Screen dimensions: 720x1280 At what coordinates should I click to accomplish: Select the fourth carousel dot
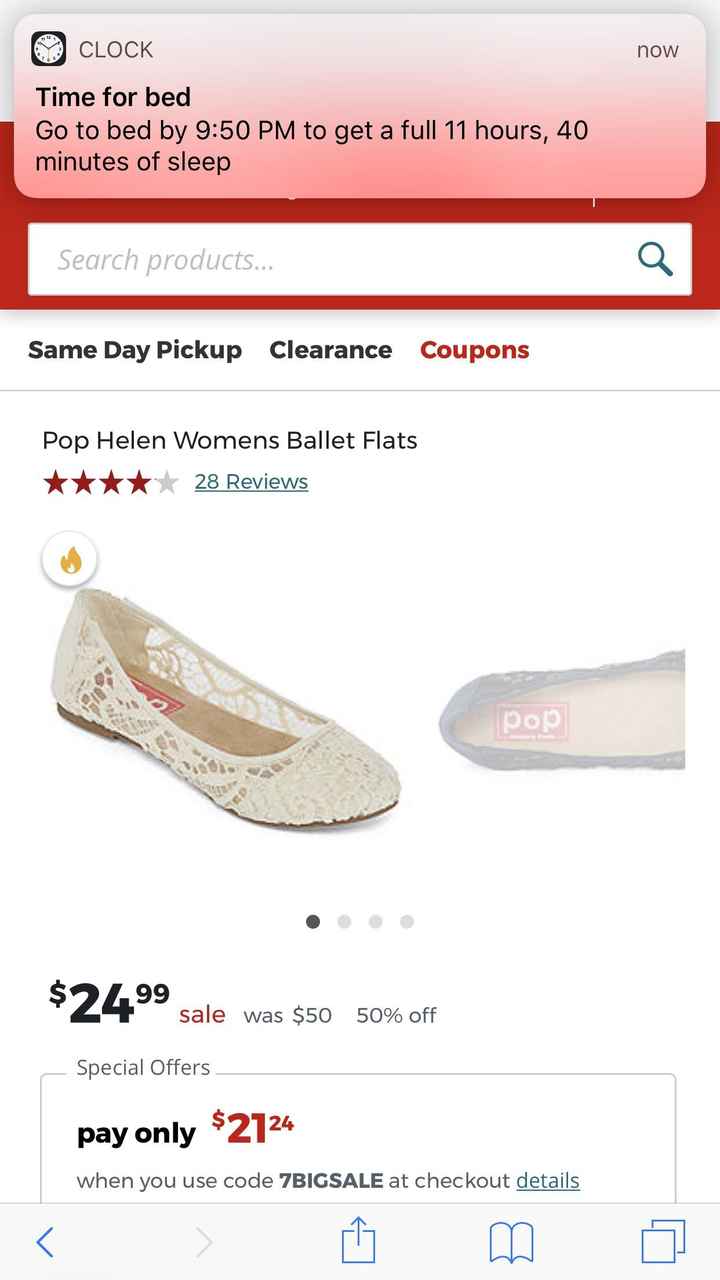coord(407,921)
